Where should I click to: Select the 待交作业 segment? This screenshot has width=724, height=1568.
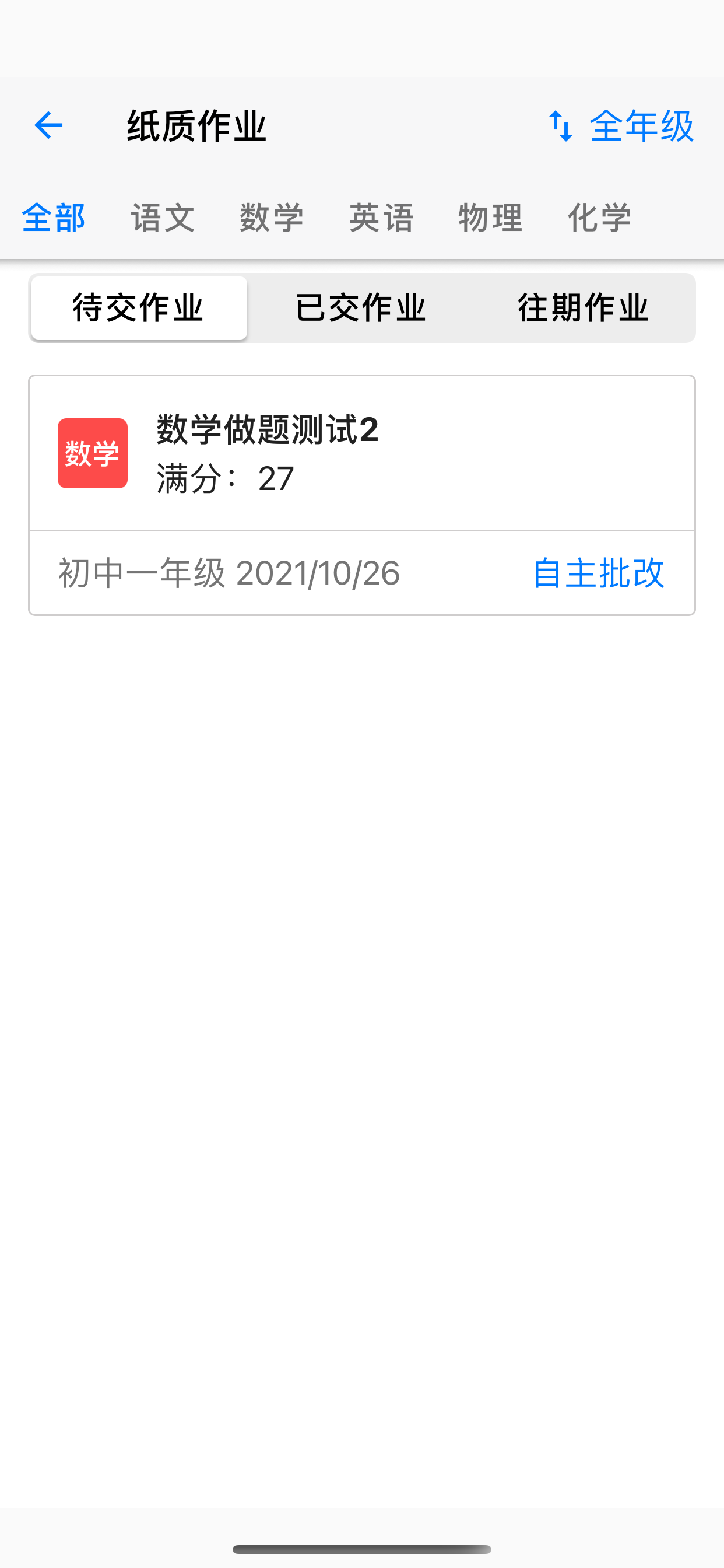click(139, 308)
